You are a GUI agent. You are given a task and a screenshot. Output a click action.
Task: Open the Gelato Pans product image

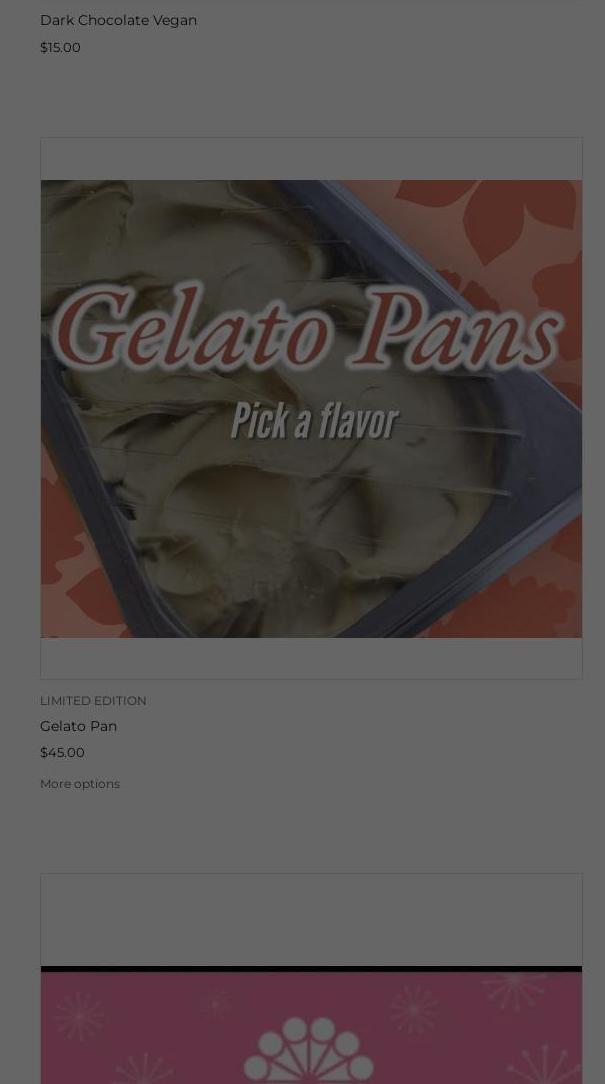[x=311, y=408]
